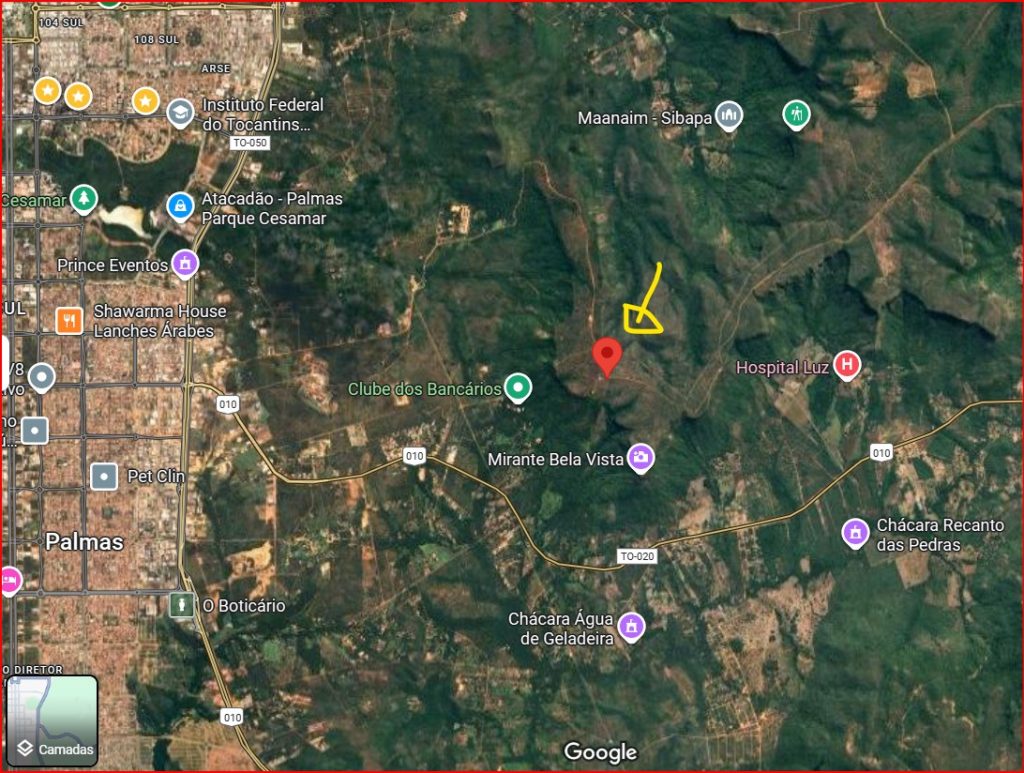This screenshot has height=773, width=1024.
Task: Open the Cesamar park marker
Action: [x=84, y=199]
